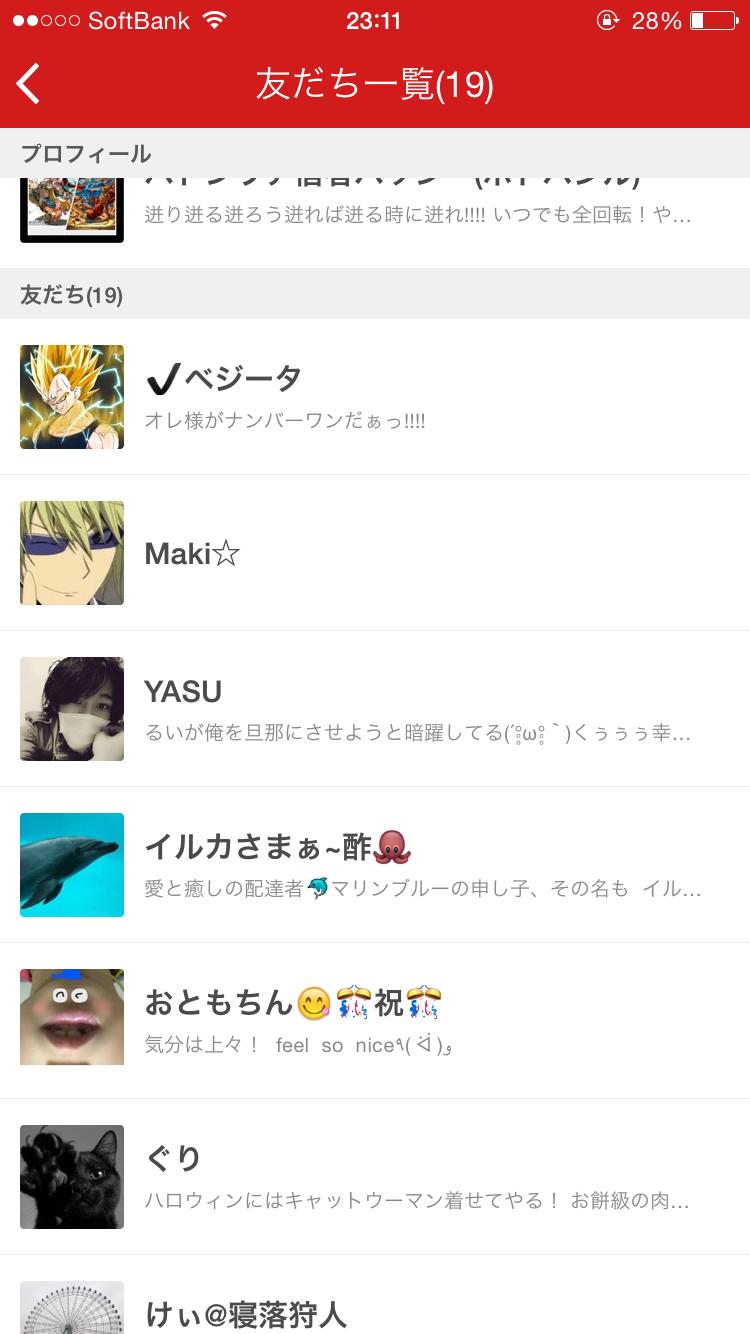
Task: Open YASU's friend entry
Action: (375, 709)
